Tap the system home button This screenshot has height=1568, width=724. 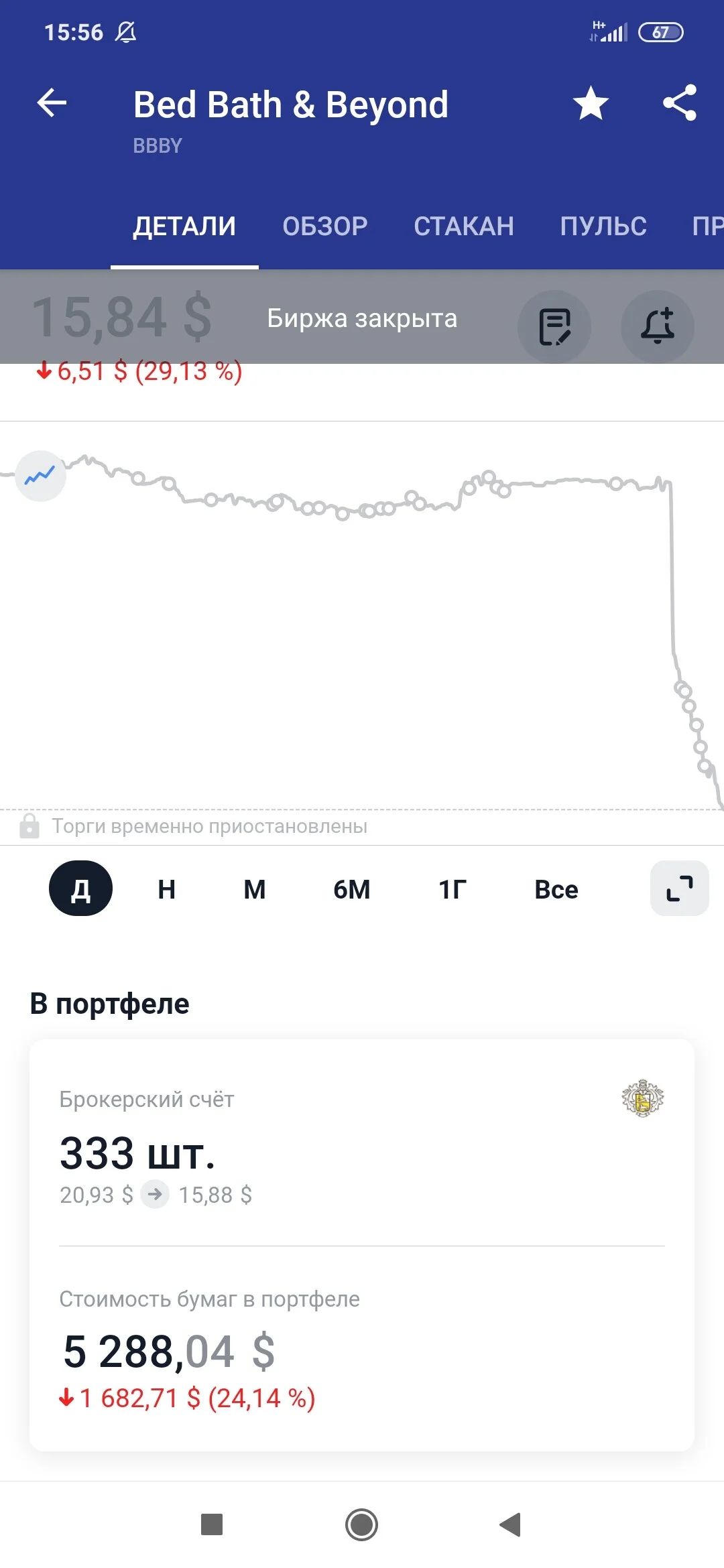362,1524
